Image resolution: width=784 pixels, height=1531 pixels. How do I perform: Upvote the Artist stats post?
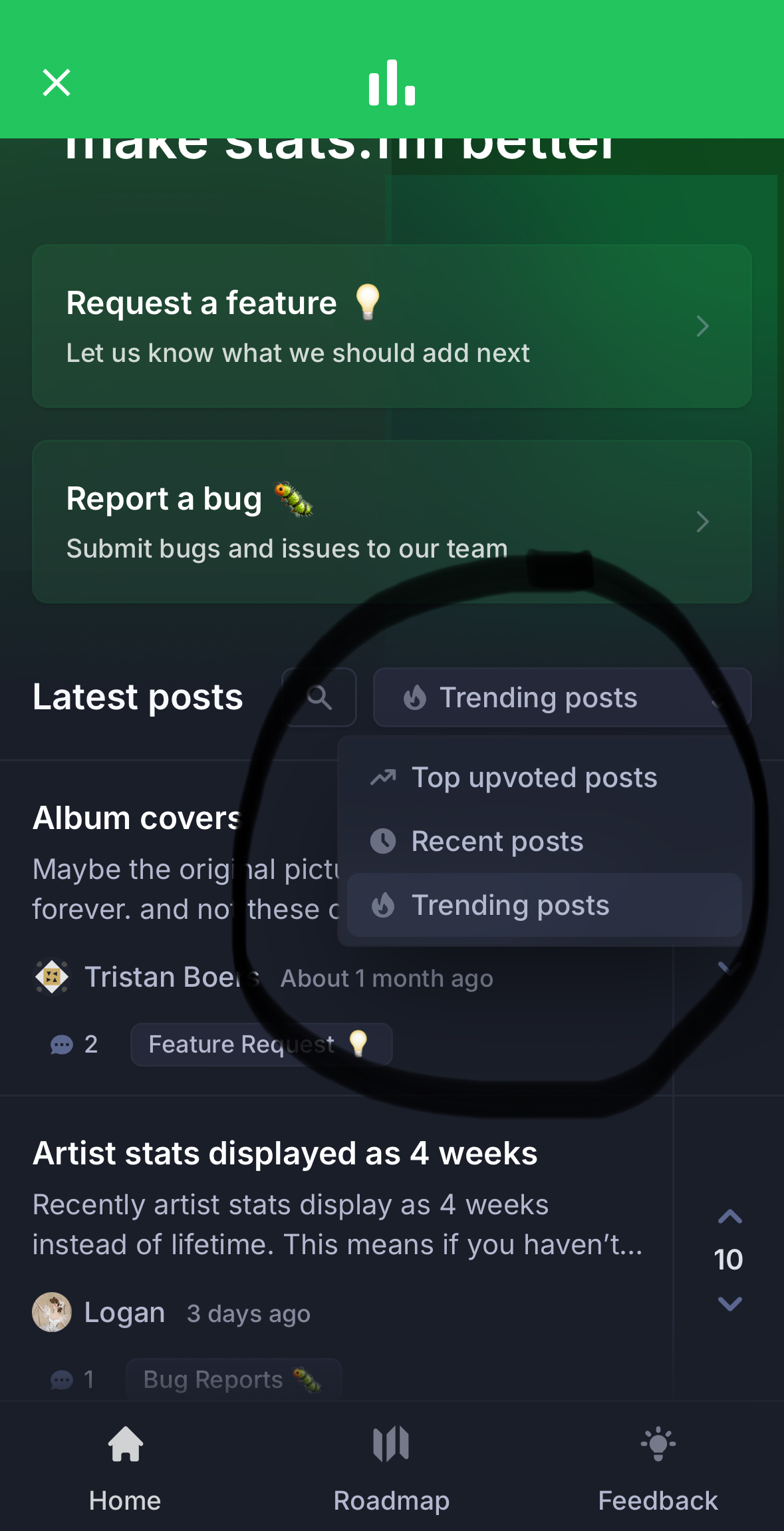click(729, 1217)
